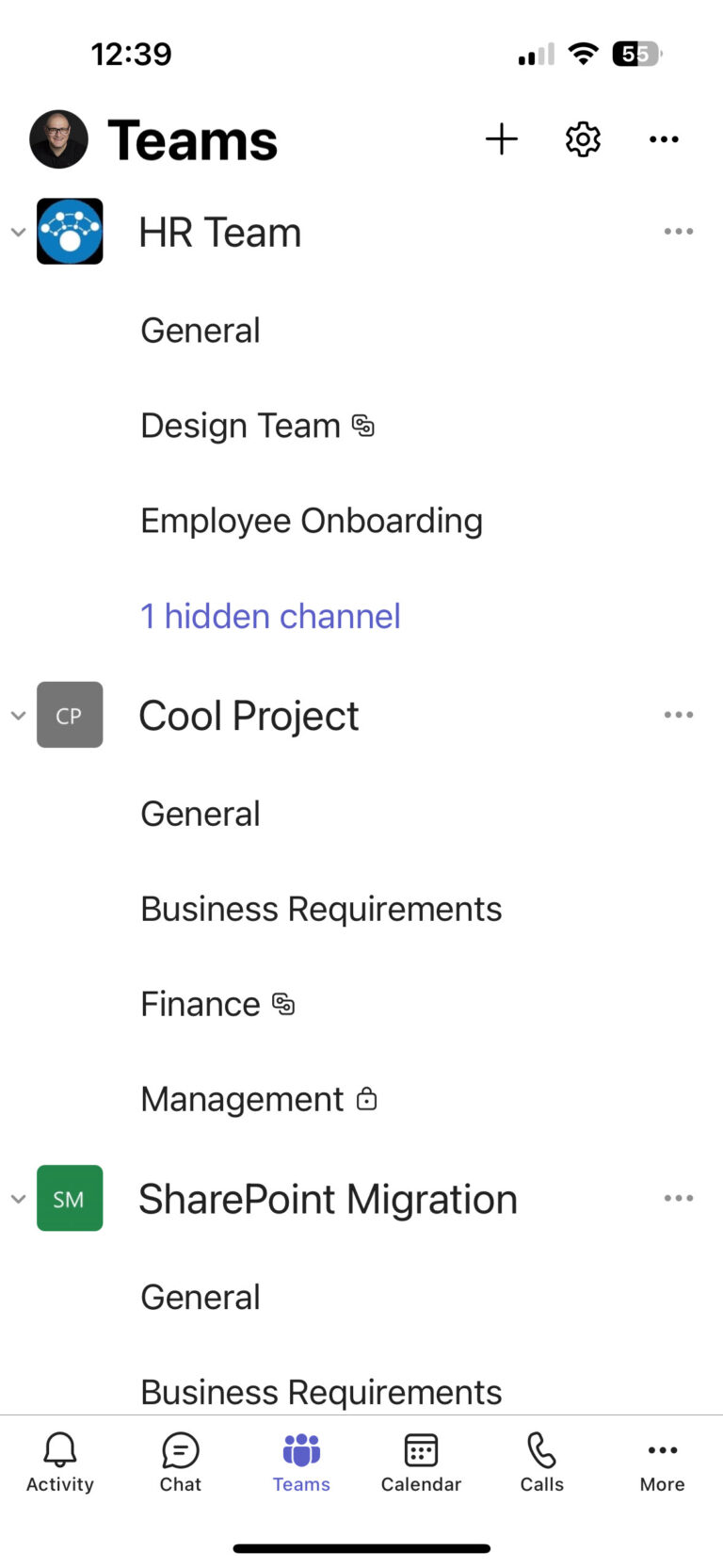The height and width of the screenshot is (1568, 723).
Task: Tap the lock icon on the Management channel
Action: pos(367,1098)
